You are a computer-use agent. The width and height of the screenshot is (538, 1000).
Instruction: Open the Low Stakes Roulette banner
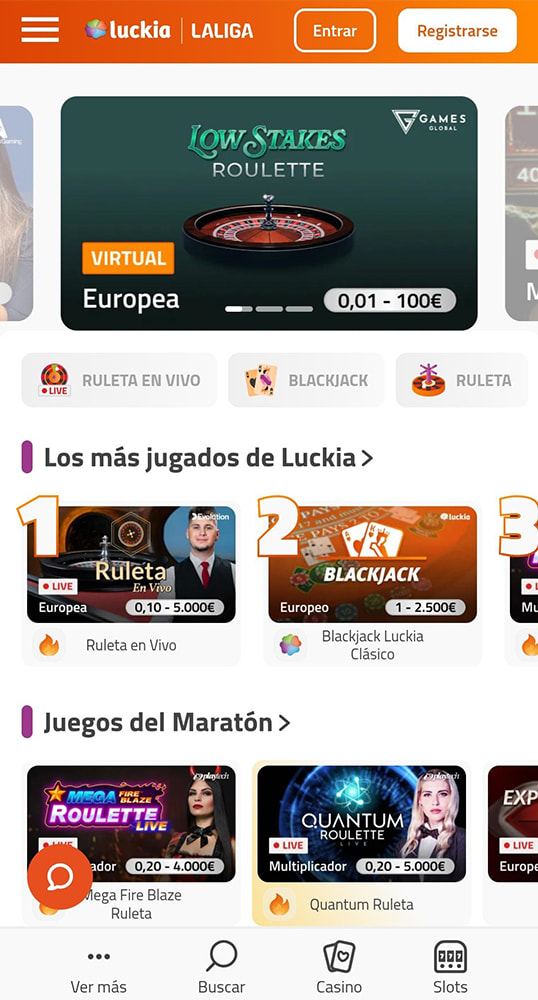(x=269, y=213)
